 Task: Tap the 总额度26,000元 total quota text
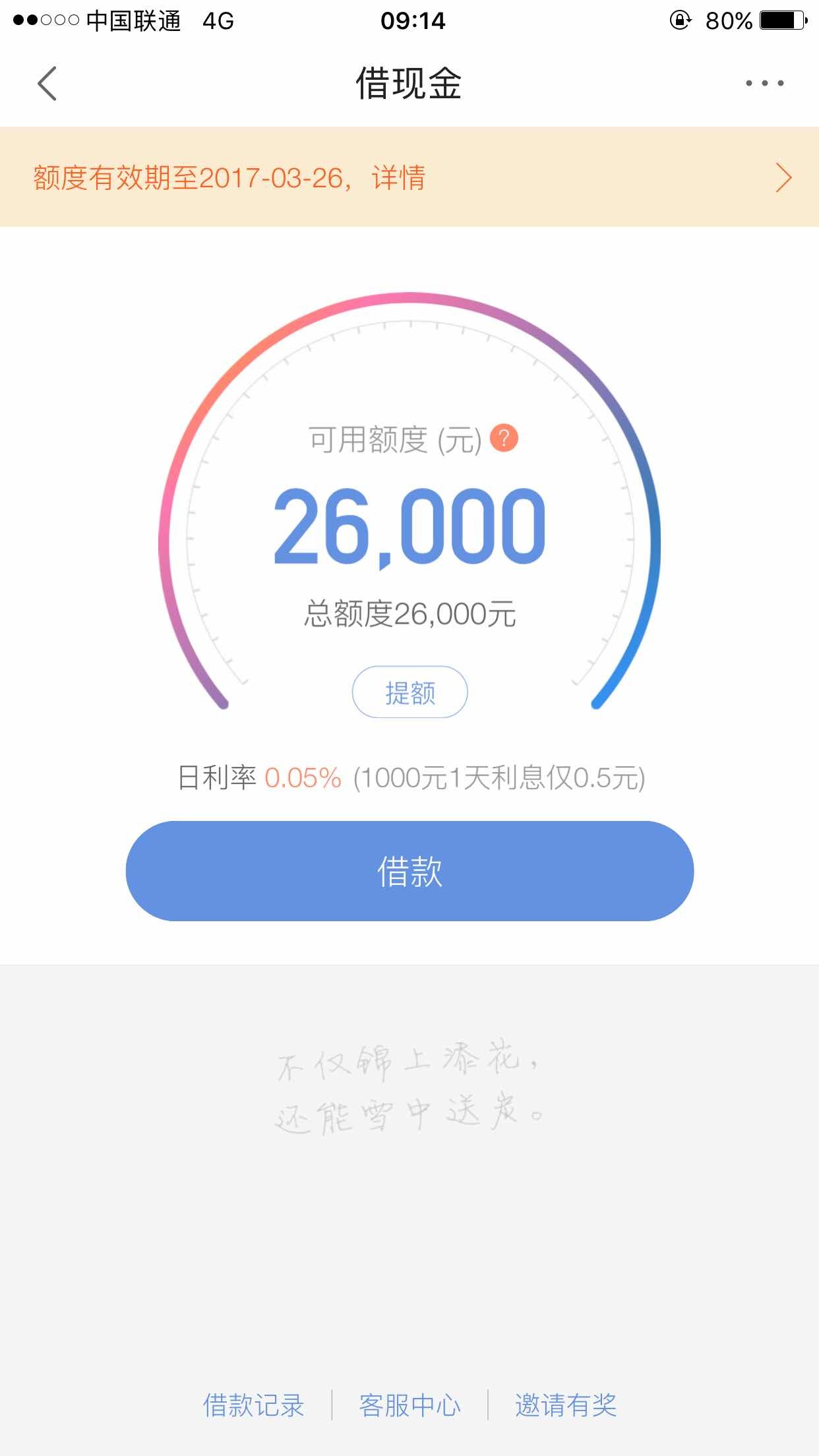[x=409, y=613]
